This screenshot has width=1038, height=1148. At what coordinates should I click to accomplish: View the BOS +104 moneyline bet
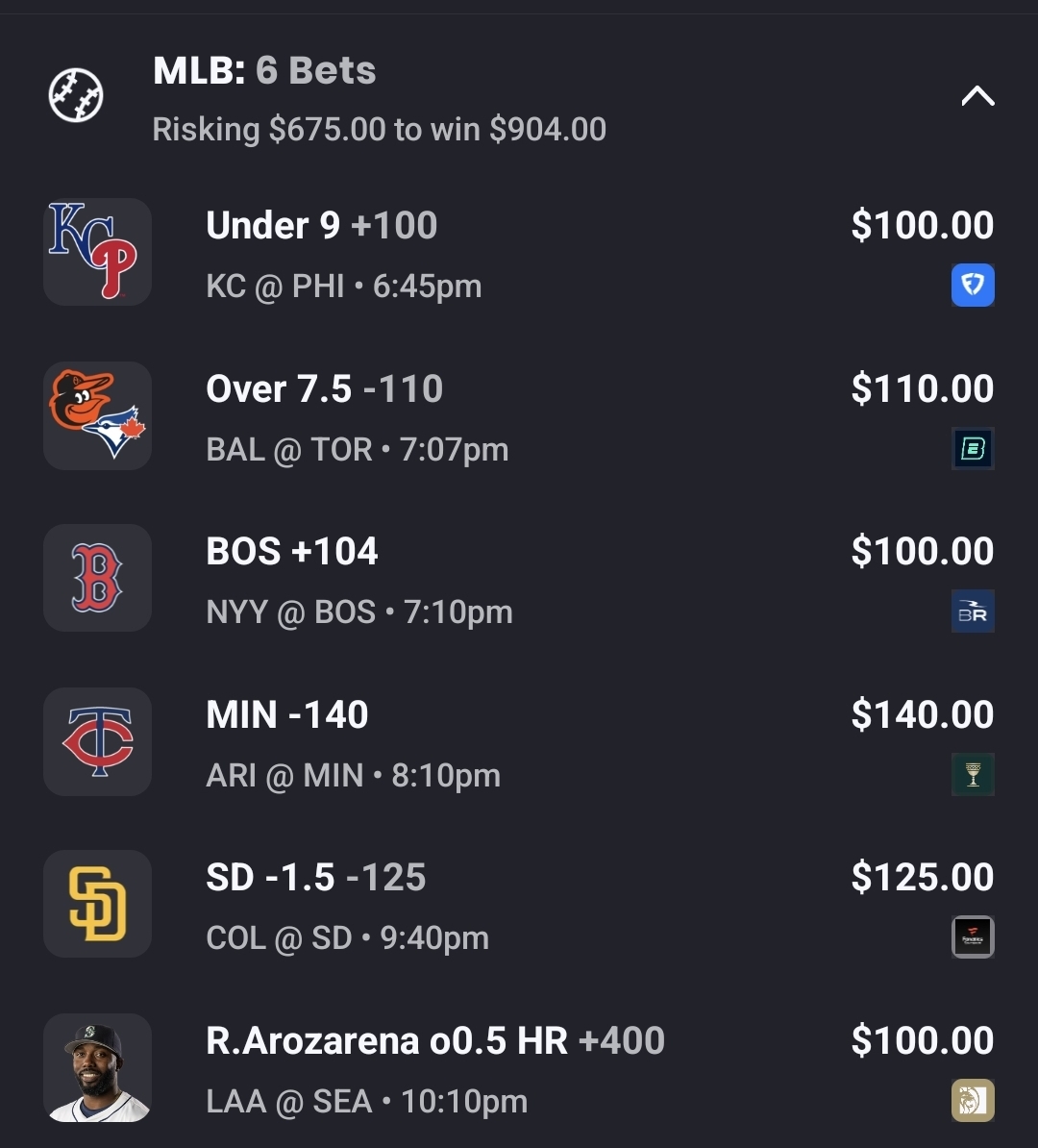click(519, 579)
